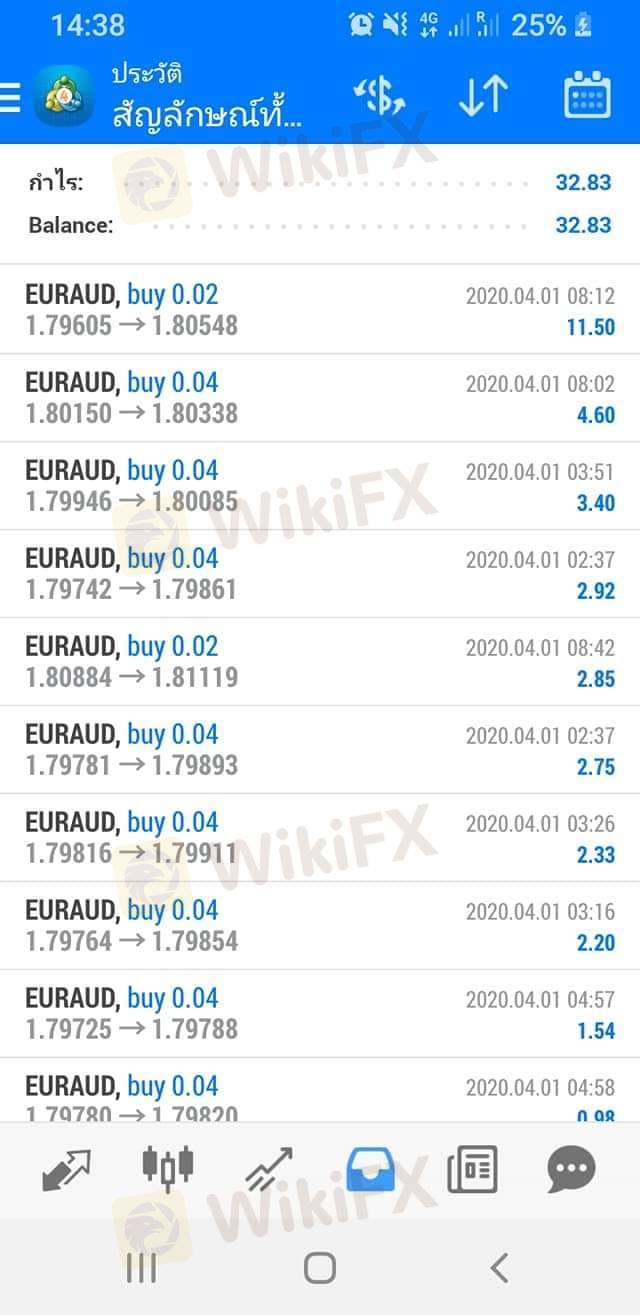640x1315 pixels.
Task: Expand the EURAUD trade closed at 1.80085
Action: pyautogui.click(x=320, y=486)
